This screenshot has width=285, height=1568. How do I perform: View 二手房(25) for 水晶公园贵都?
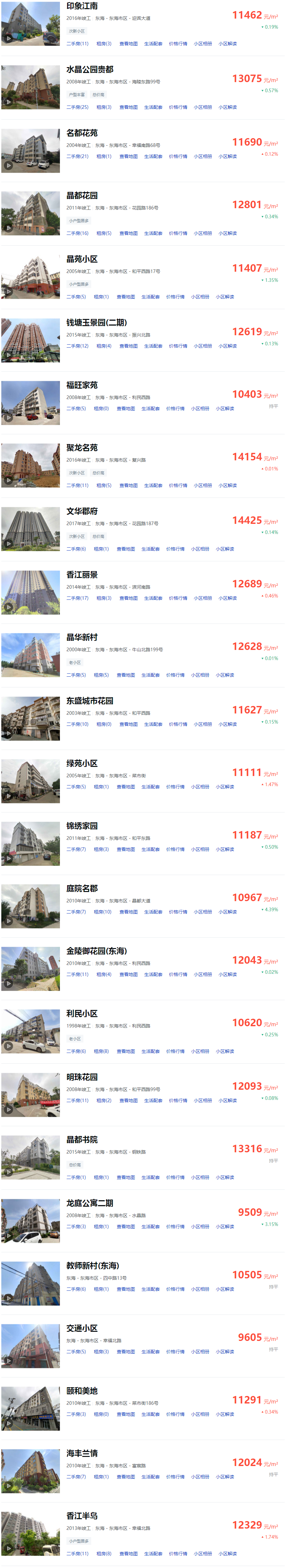point(77,107)
